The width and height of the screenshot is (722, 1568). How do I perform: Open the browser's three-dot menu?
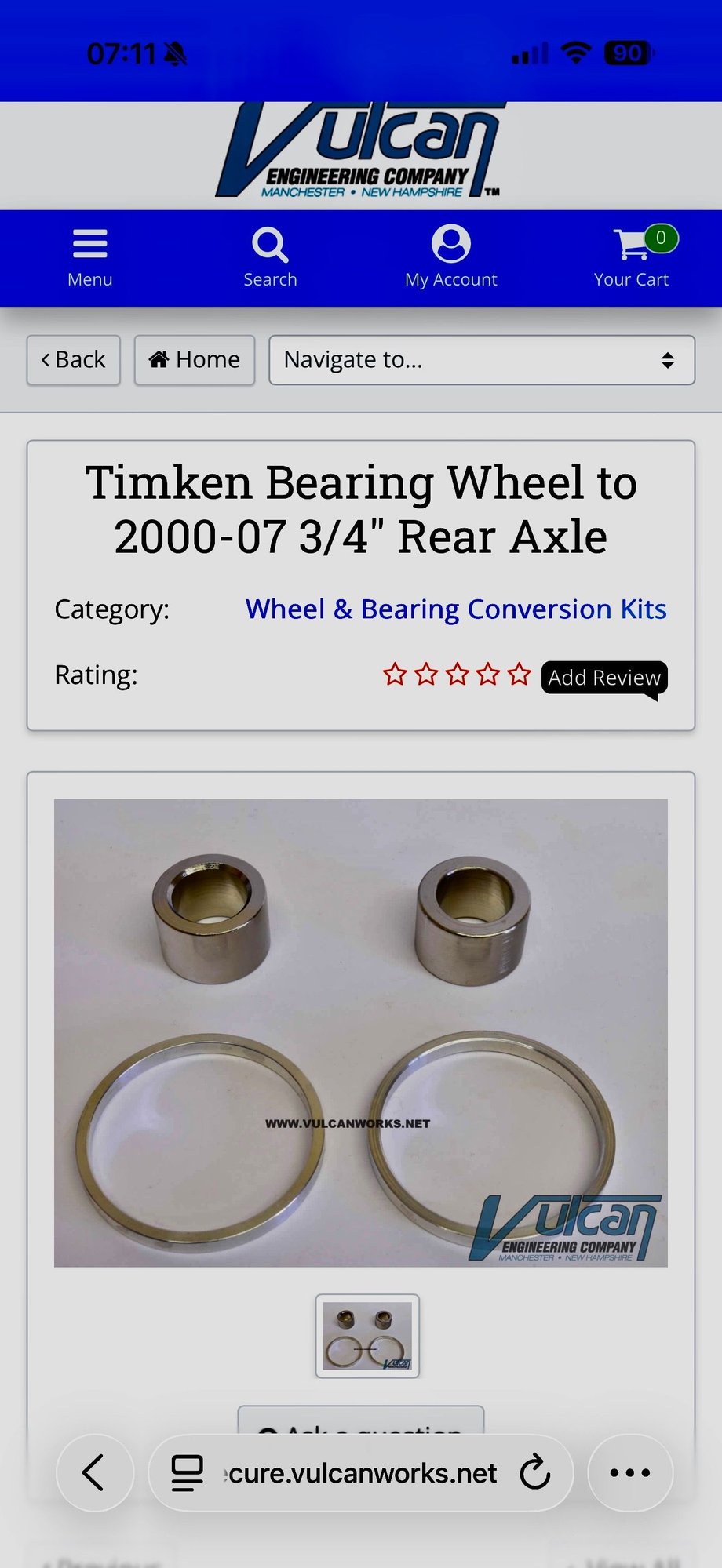[629, 1472]
